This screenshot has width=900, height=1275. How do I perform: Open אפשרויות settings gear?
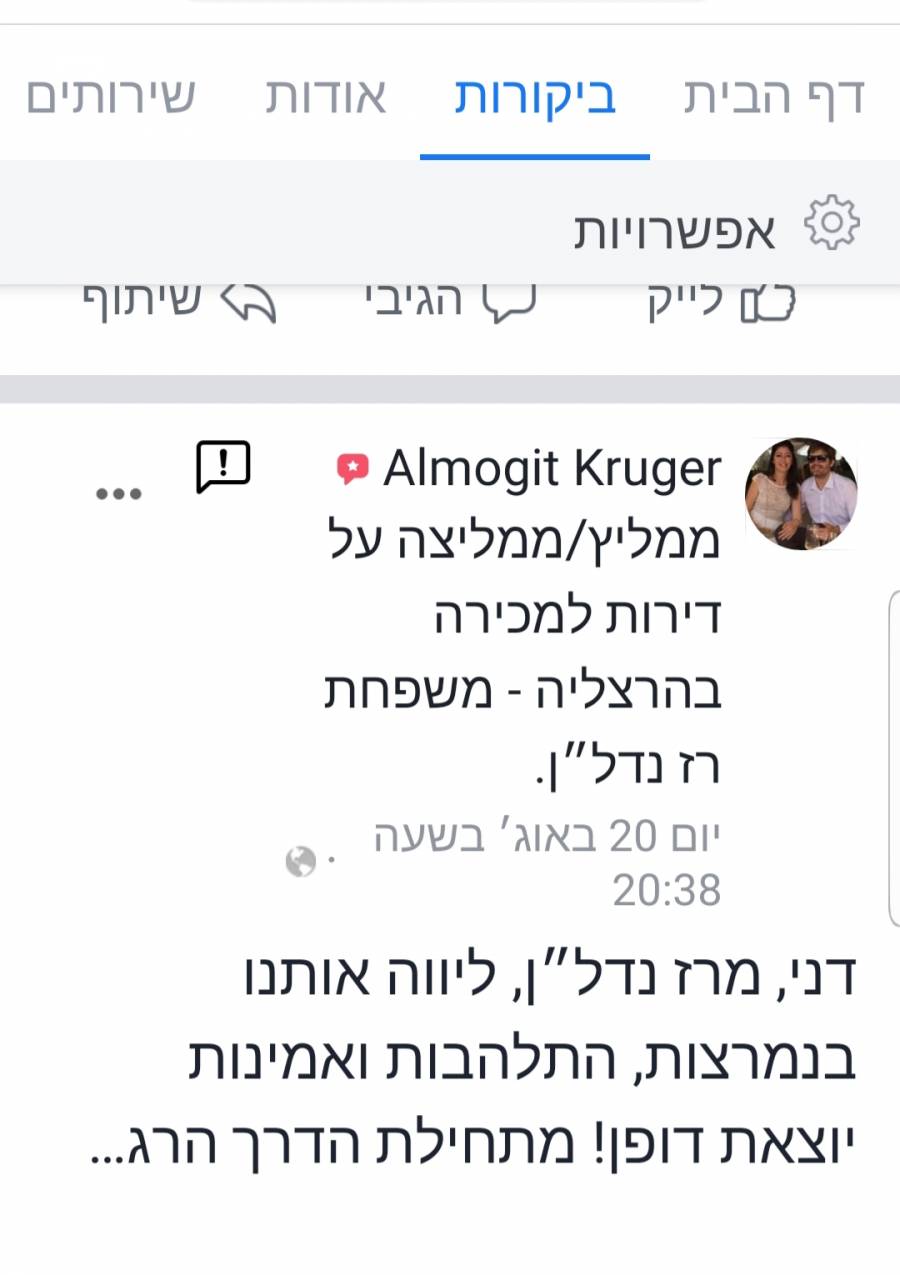pyautogui.click(x=831, y=224)
